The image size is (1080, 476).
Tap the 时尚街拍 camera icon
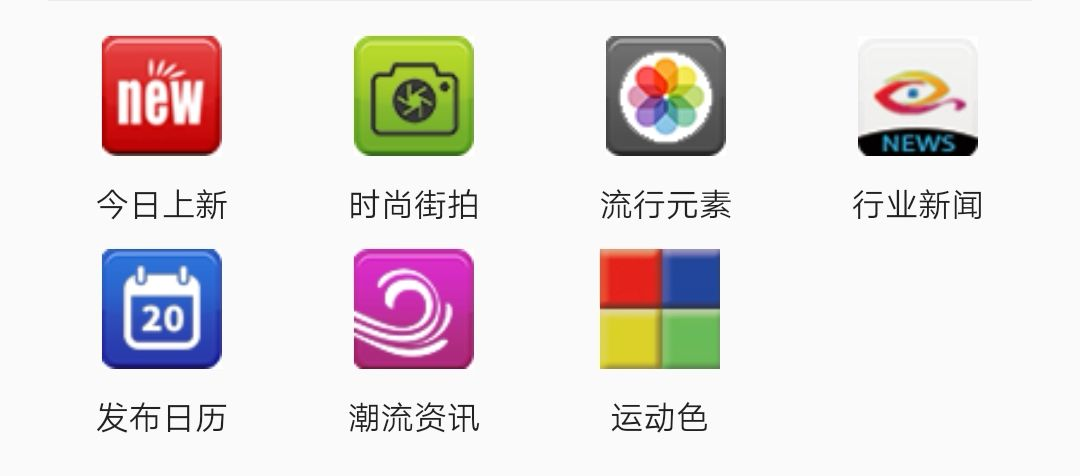point(413,97)
